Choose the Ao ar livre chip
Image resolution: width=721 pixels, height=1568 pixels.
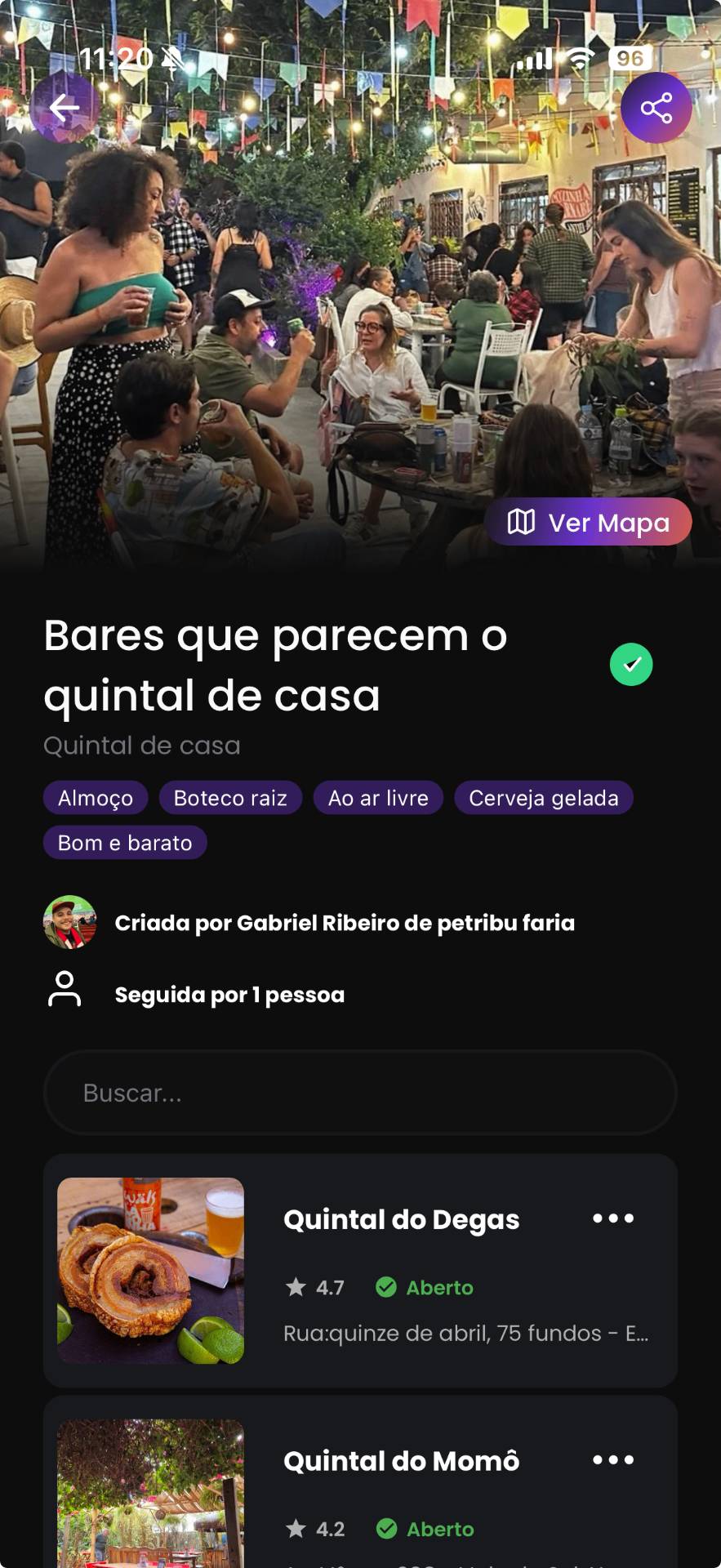[x=378, y=798]
